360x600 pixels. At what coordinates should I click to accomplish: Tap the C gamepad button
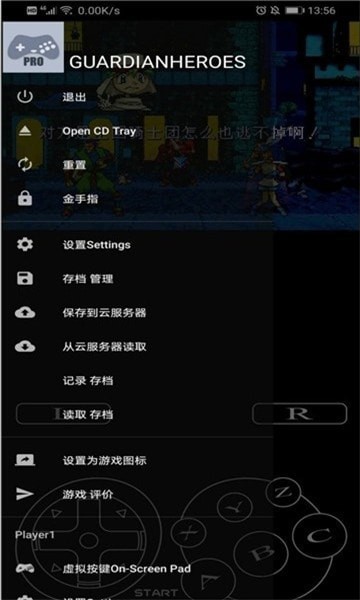pyautogui.click(x=319, y=536)
